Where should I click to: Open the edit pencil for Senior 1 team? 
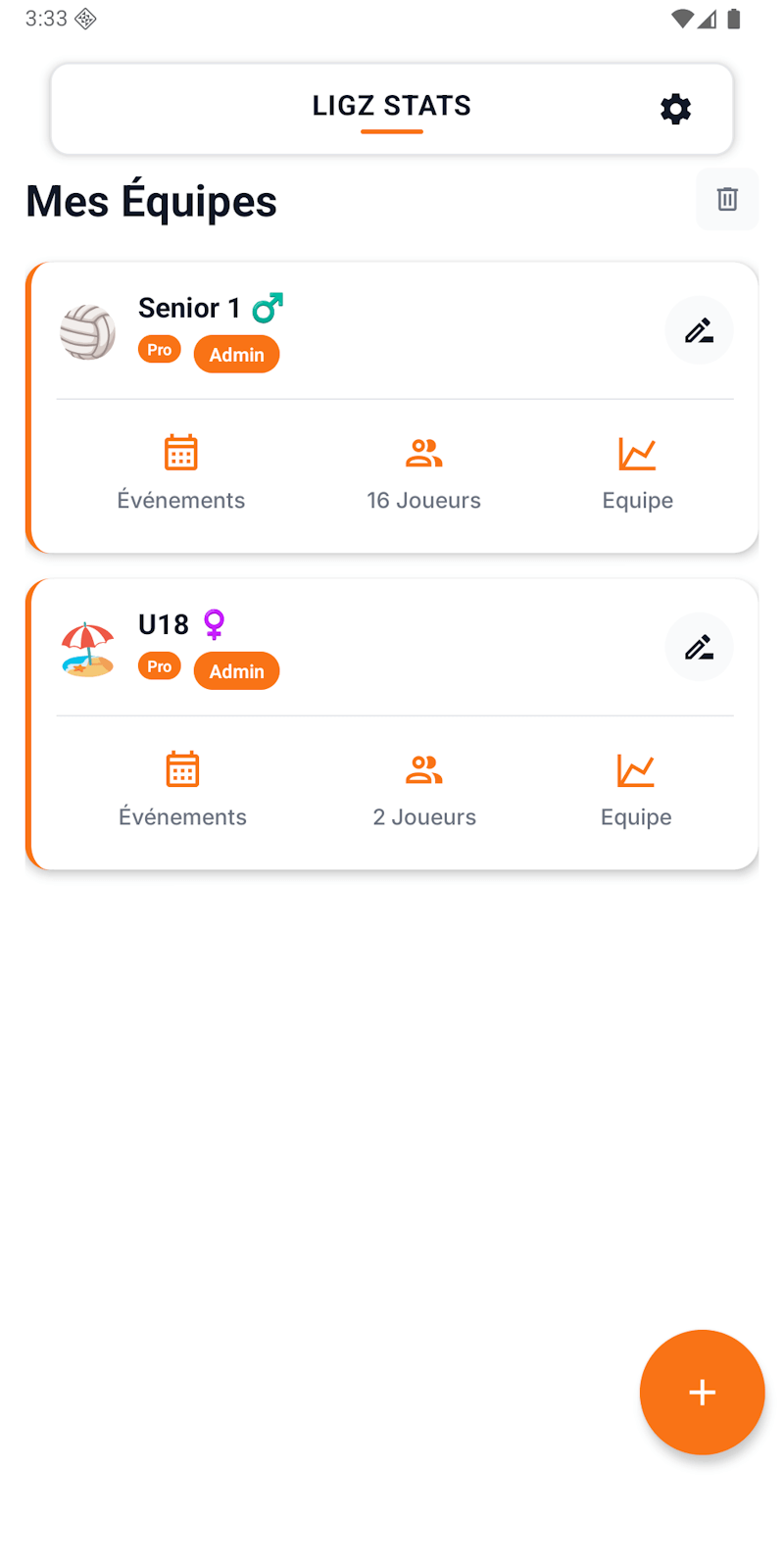[699, 330]
